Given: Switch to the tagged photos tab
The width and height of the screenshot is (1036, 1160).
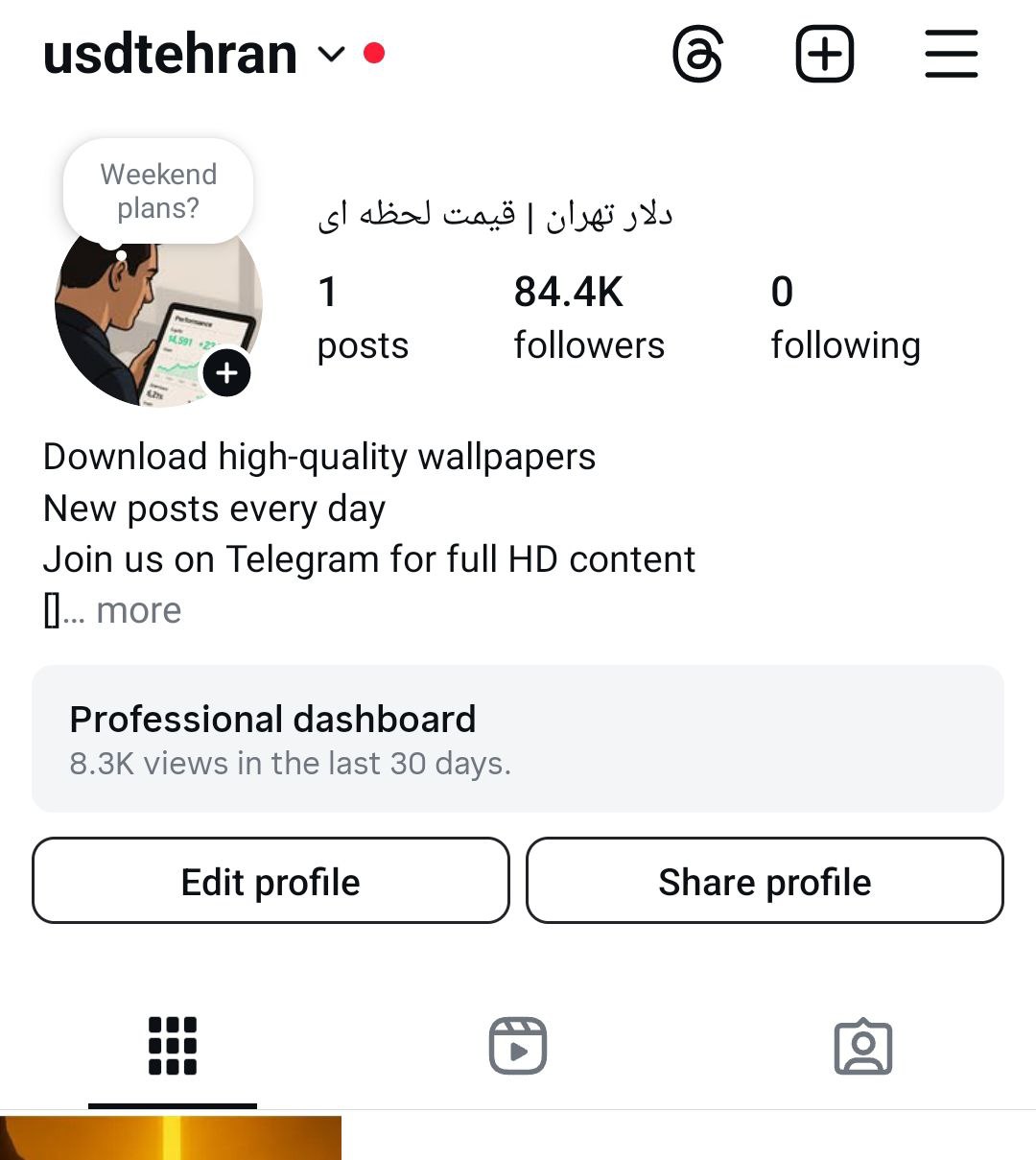Looking at the screenshot, I should coord(862,1046).
